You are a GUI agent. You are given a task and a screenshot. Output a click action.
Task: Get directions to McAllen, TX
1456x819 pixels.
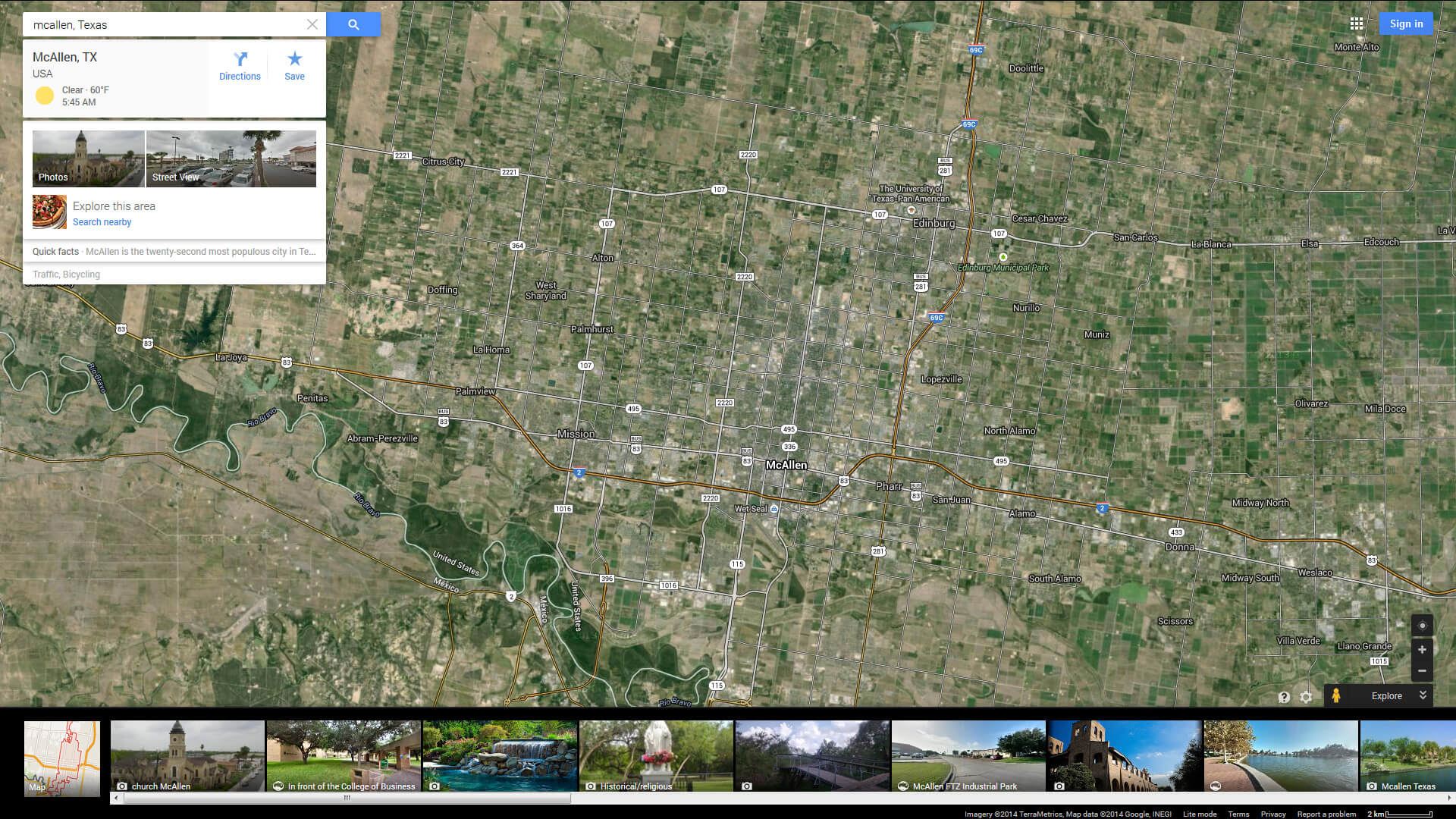[240, 66]
